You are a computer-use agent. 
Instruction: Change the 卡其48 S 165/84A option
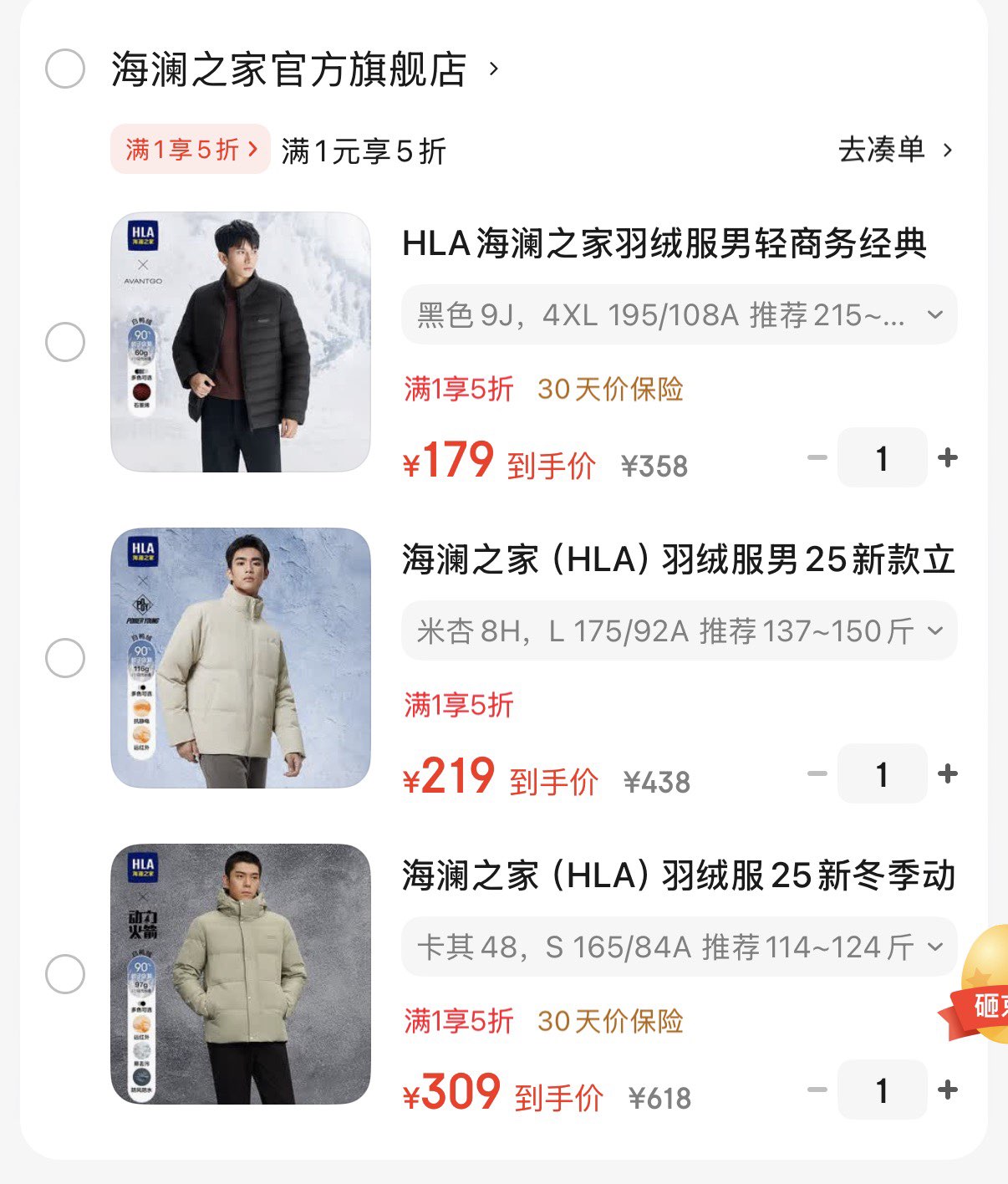point(679,947)
